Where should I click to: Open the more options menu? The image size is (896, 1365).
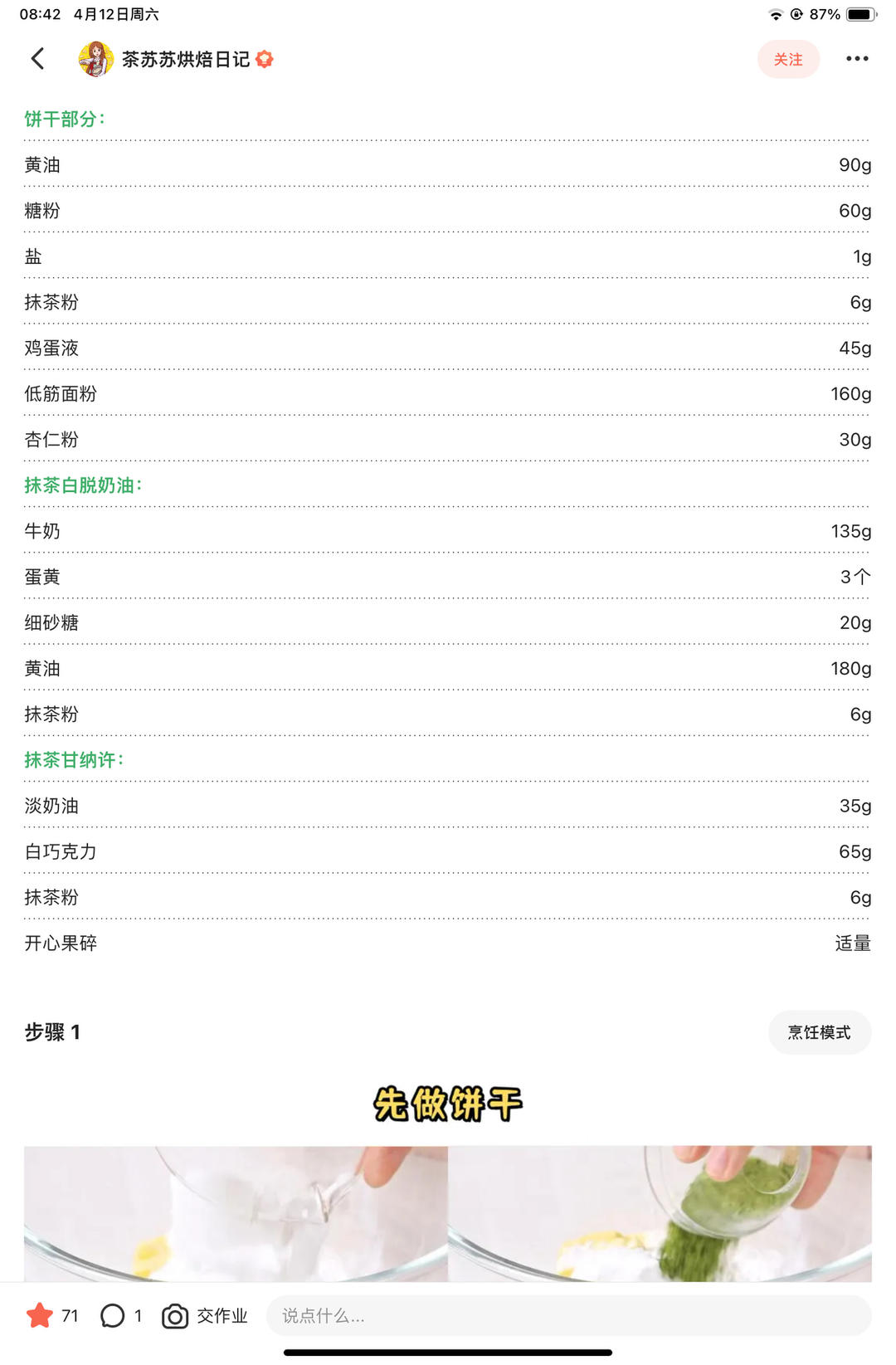pyautogui.click(x=856, y=59)
